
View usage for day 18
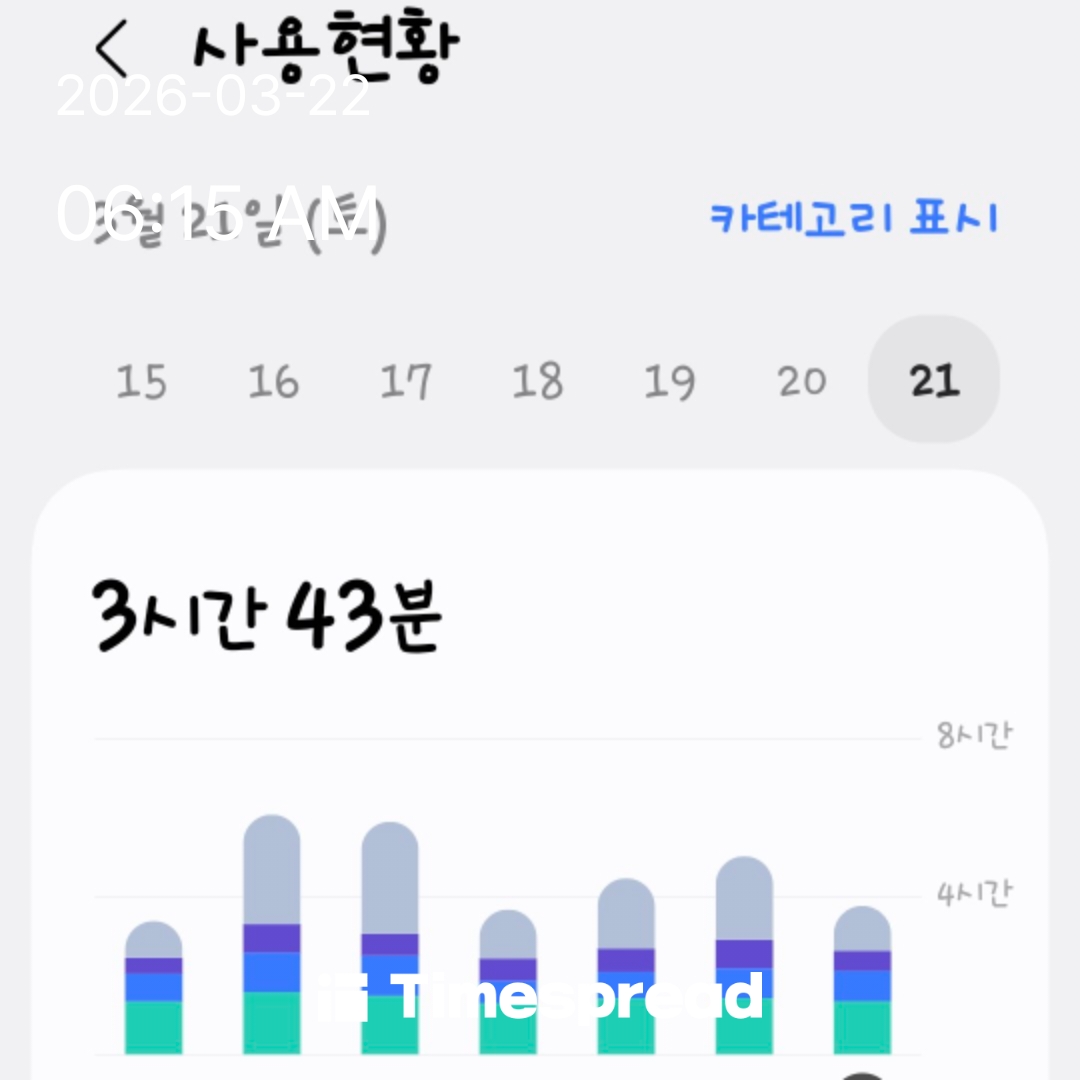pos(537,381)
